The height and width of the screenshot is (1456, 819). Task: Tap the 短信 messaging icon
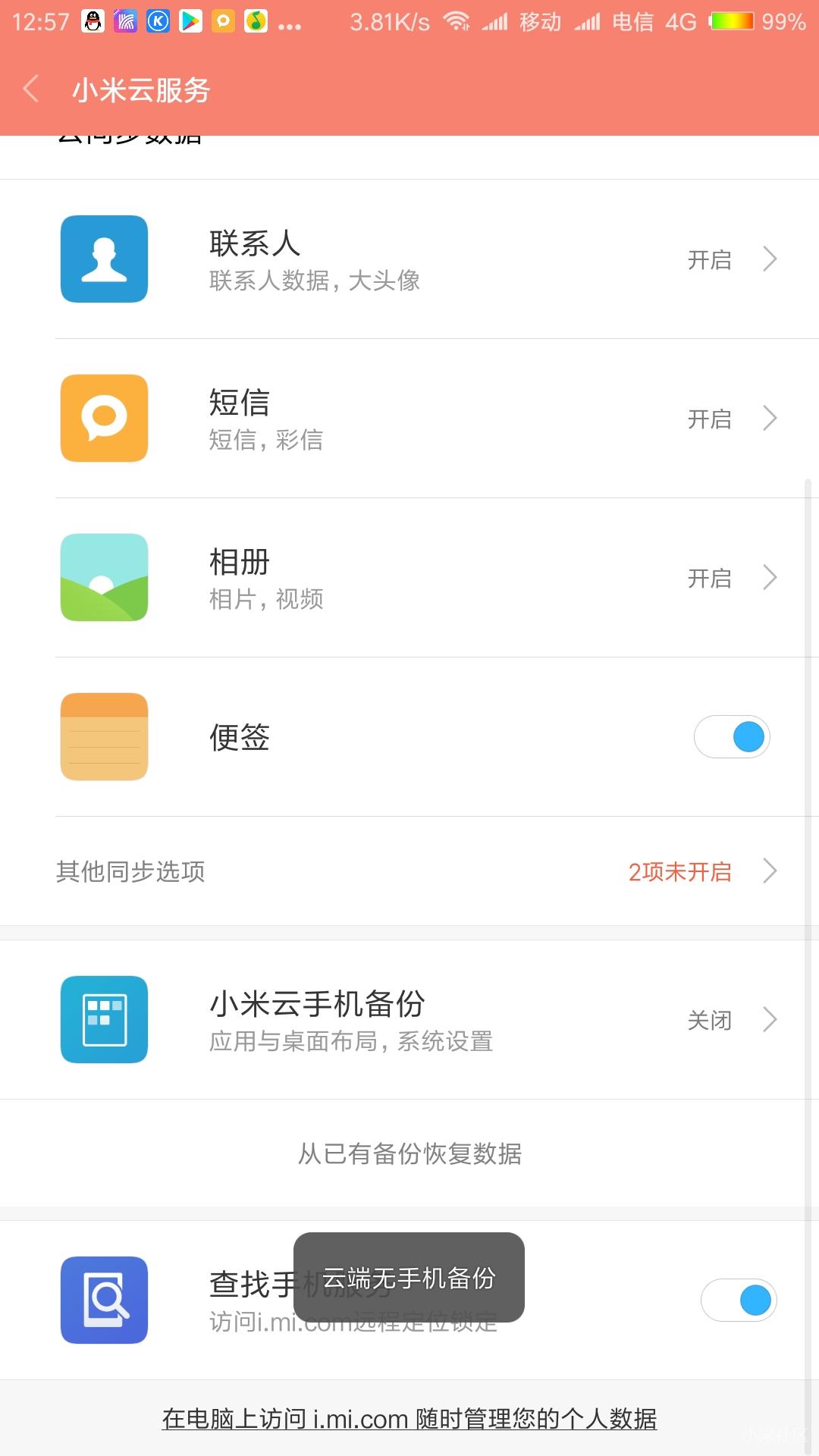[104, 419]
